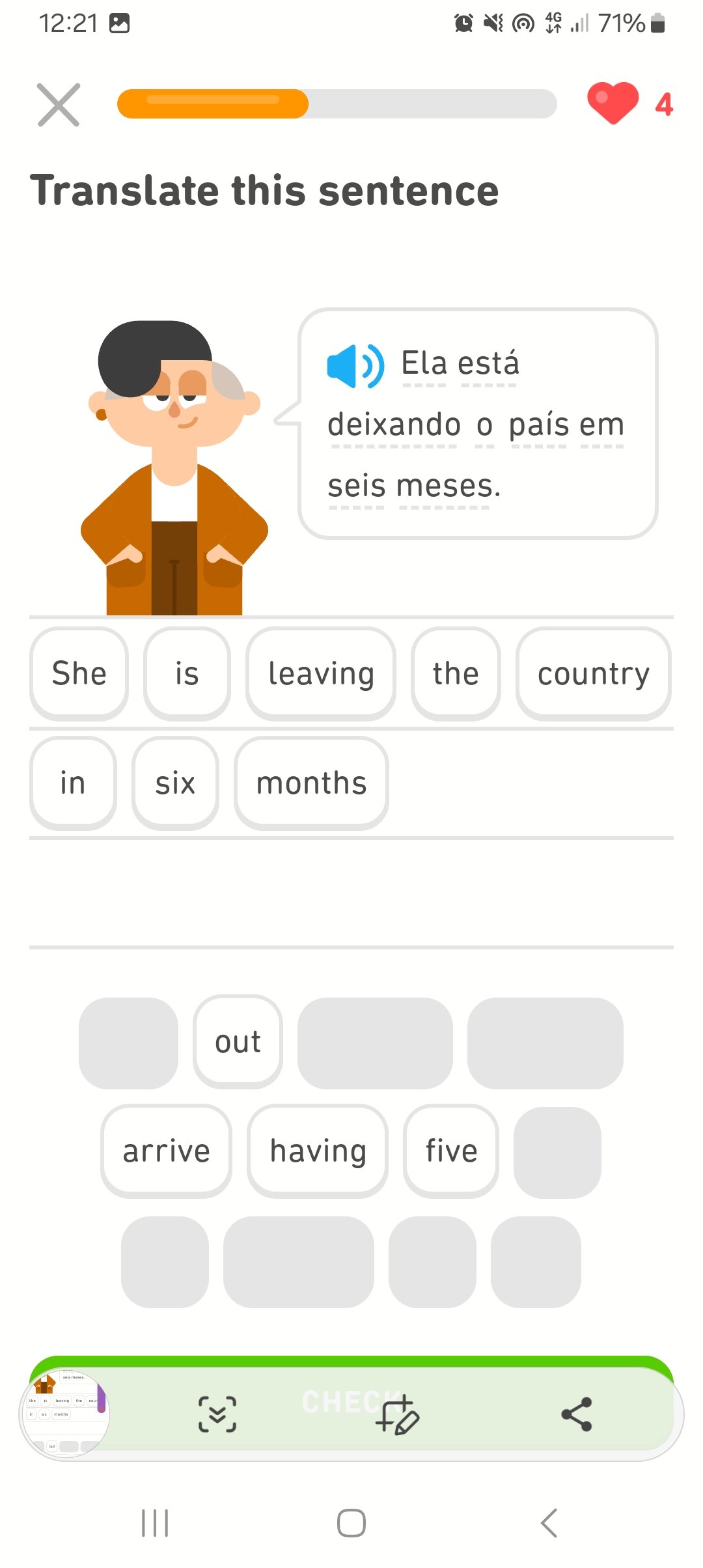Select the word 'out' from the bank
This screenshot has width=703, height=1568.
pyautogui.click(x=238, y=1042)
